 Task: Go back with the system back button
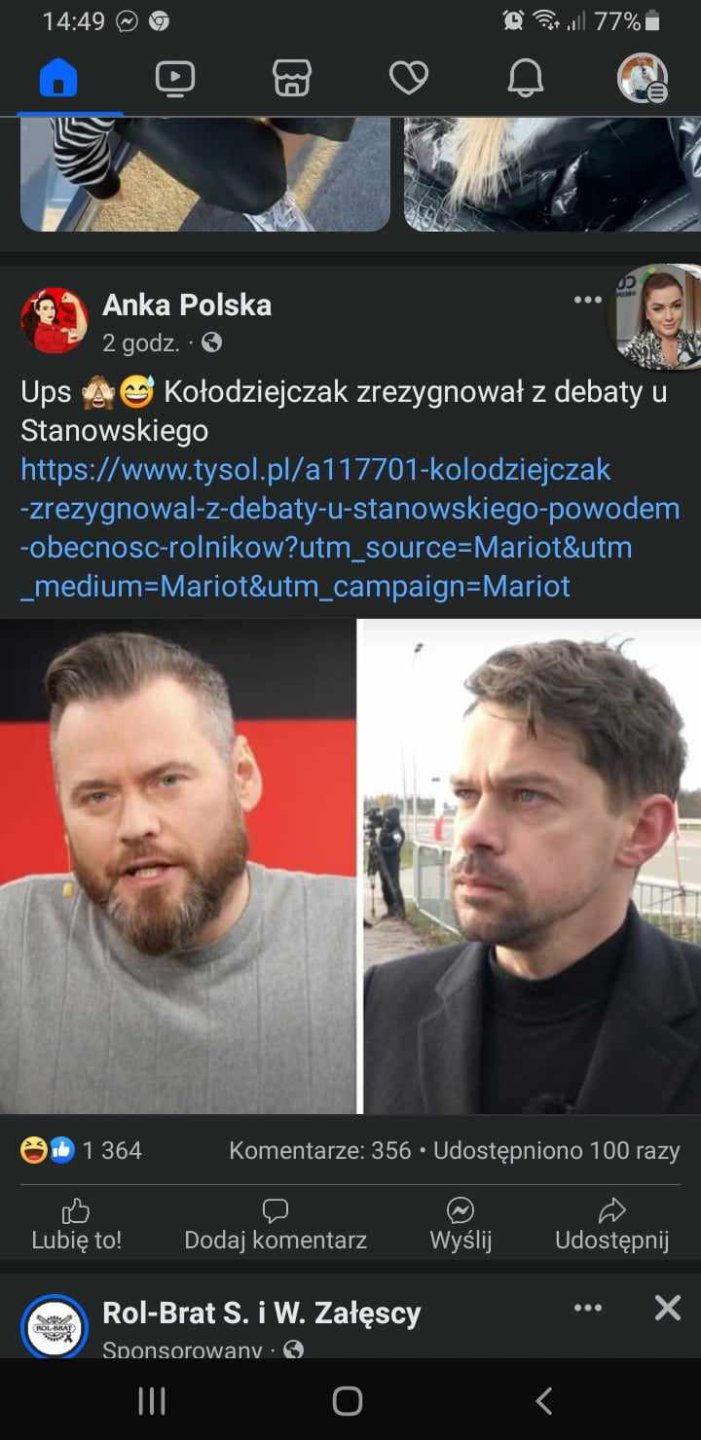543,1401
